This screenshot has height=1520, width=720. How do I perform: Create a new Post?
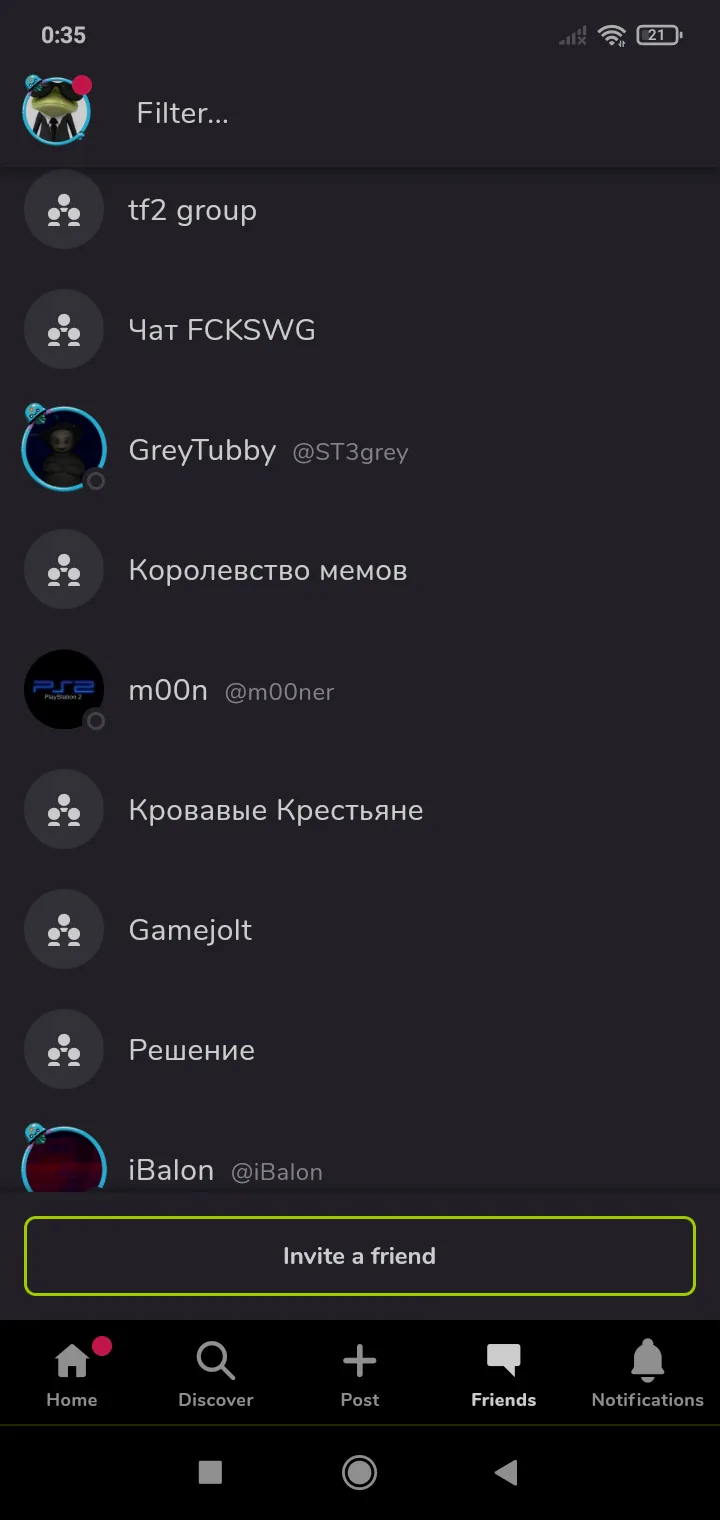(360, 1374)
